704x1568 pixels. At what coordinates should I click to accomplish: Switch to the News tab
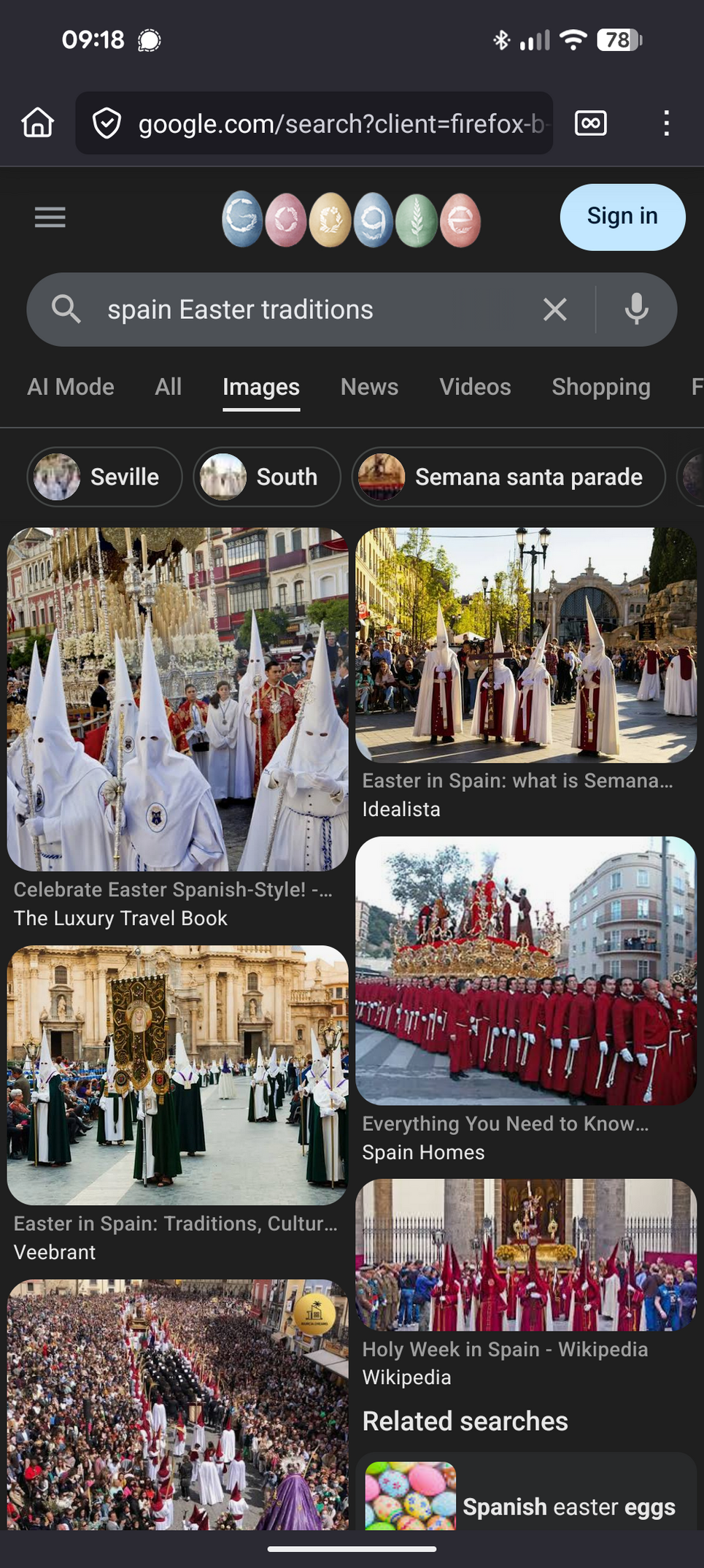click(x=369, y=387)
